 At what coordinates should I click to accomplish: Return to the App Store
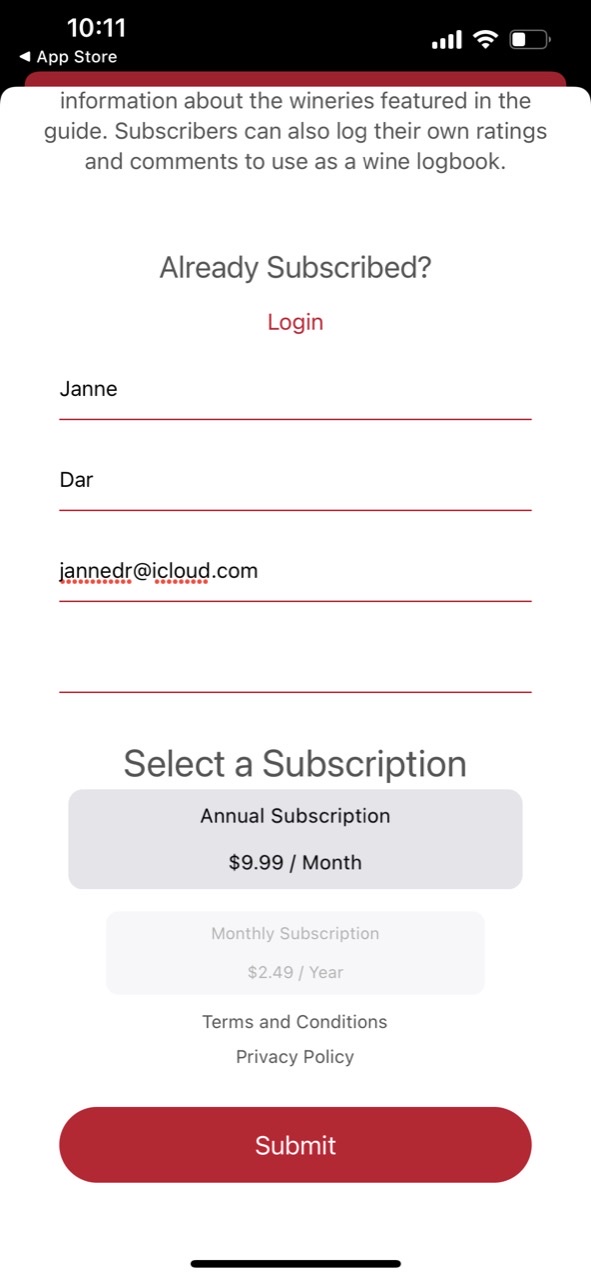(x=68, y=57)
